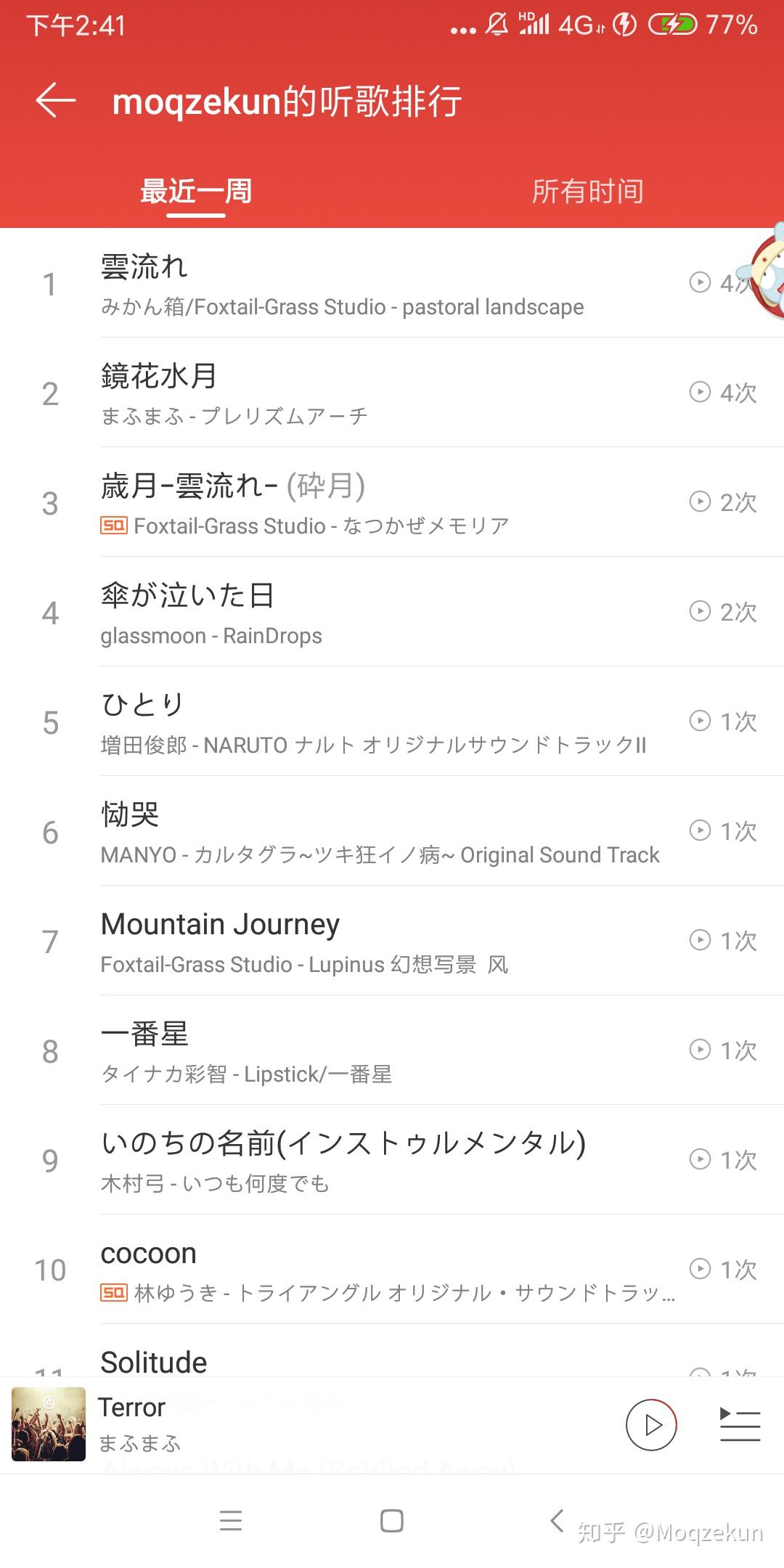Viewport: 784px width, 1568px height.
Task: Play 傘が泣いた日 by glassmoon
Action: [x=363, y=613]
